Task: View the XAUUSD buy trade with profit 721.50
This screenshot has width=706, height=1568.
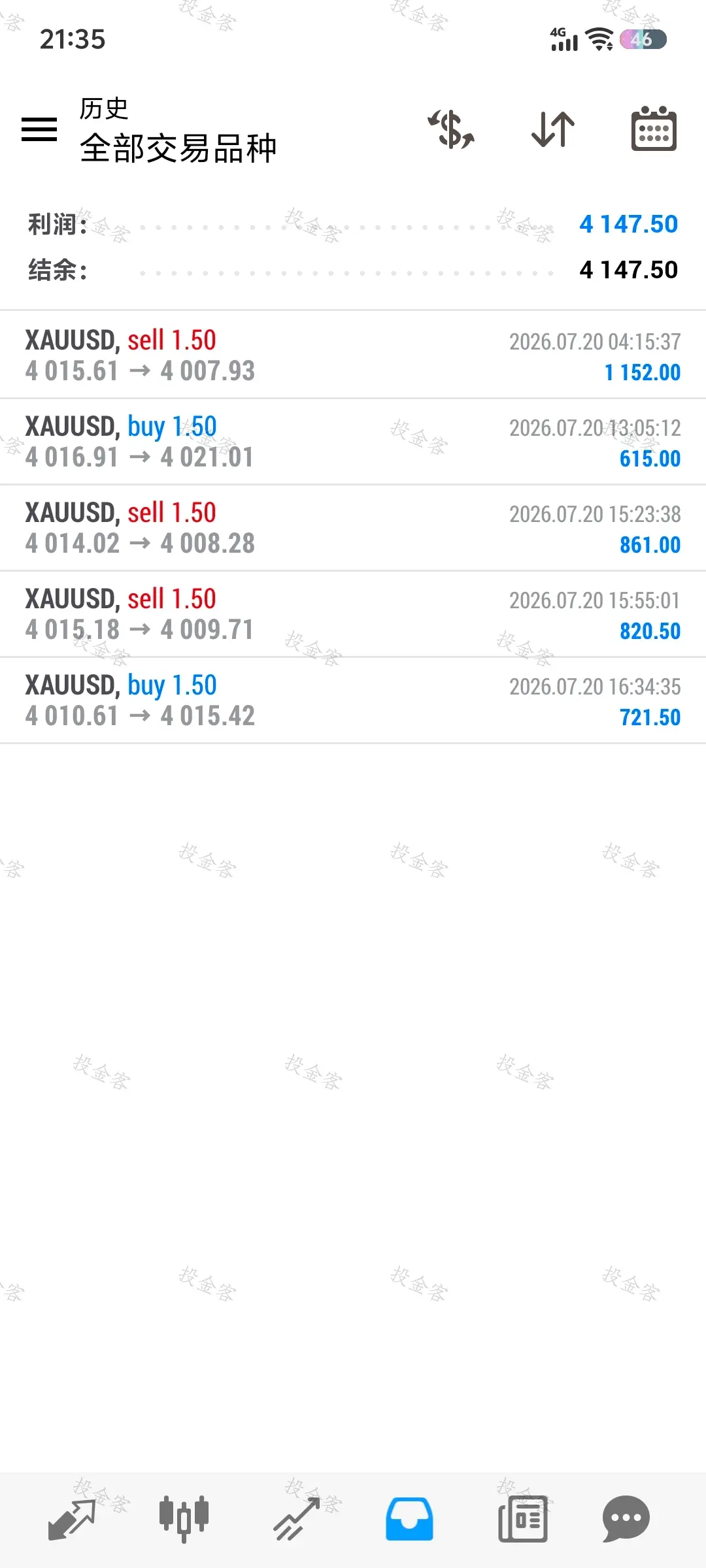Action: pos(353,700)
